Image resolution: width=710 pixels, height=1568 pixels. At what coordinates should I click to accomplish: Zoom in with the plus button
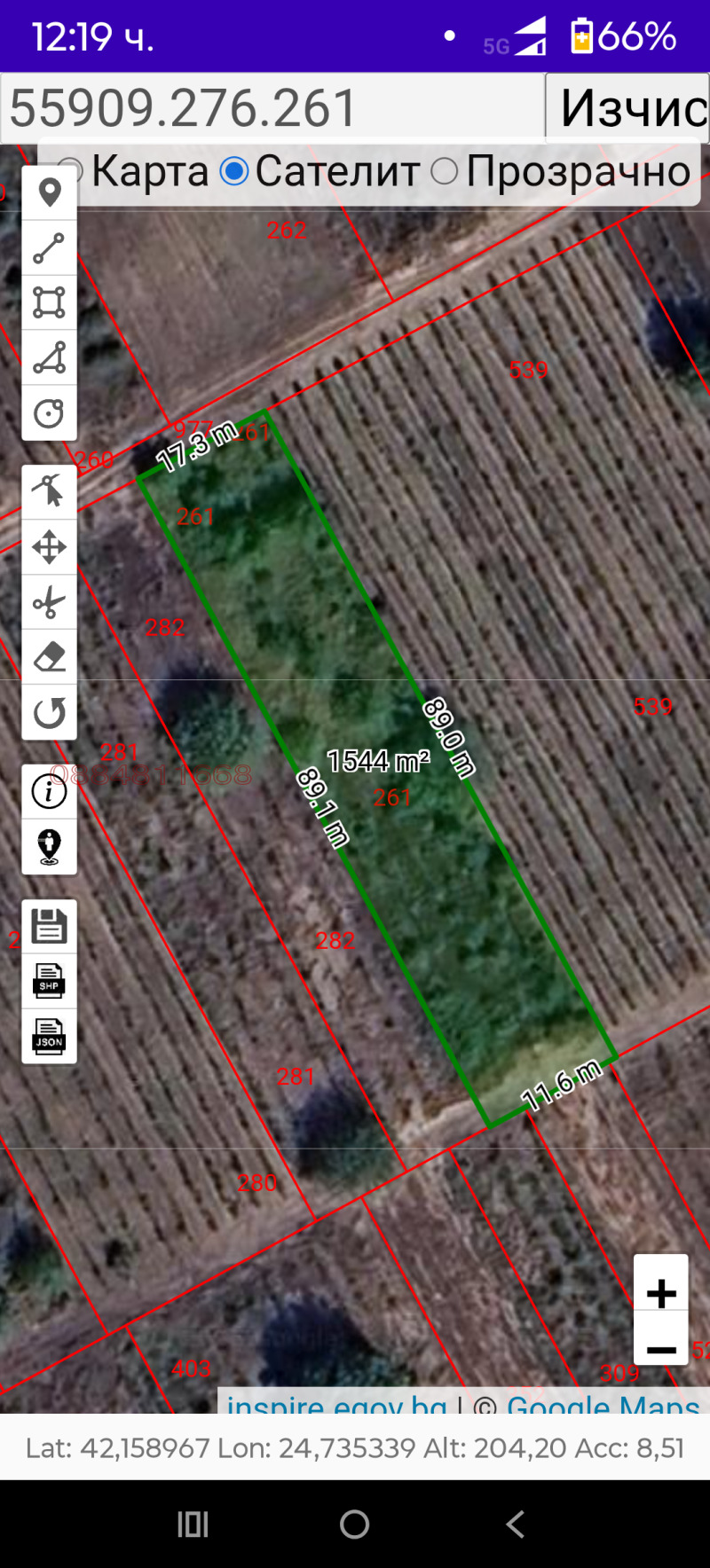click(661, 1293)
